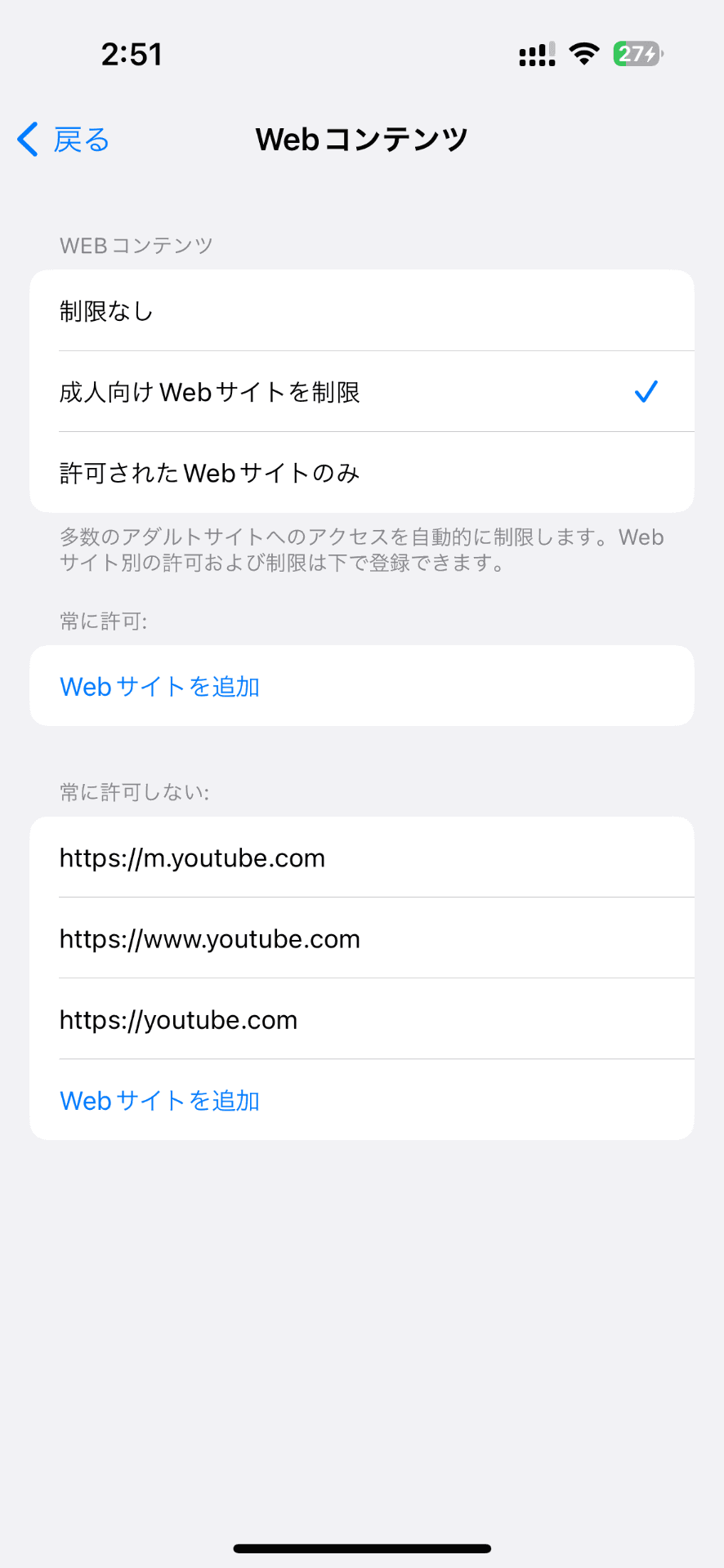Tap 戻る to go back
724x1568 pixels.
click(79, 140)
